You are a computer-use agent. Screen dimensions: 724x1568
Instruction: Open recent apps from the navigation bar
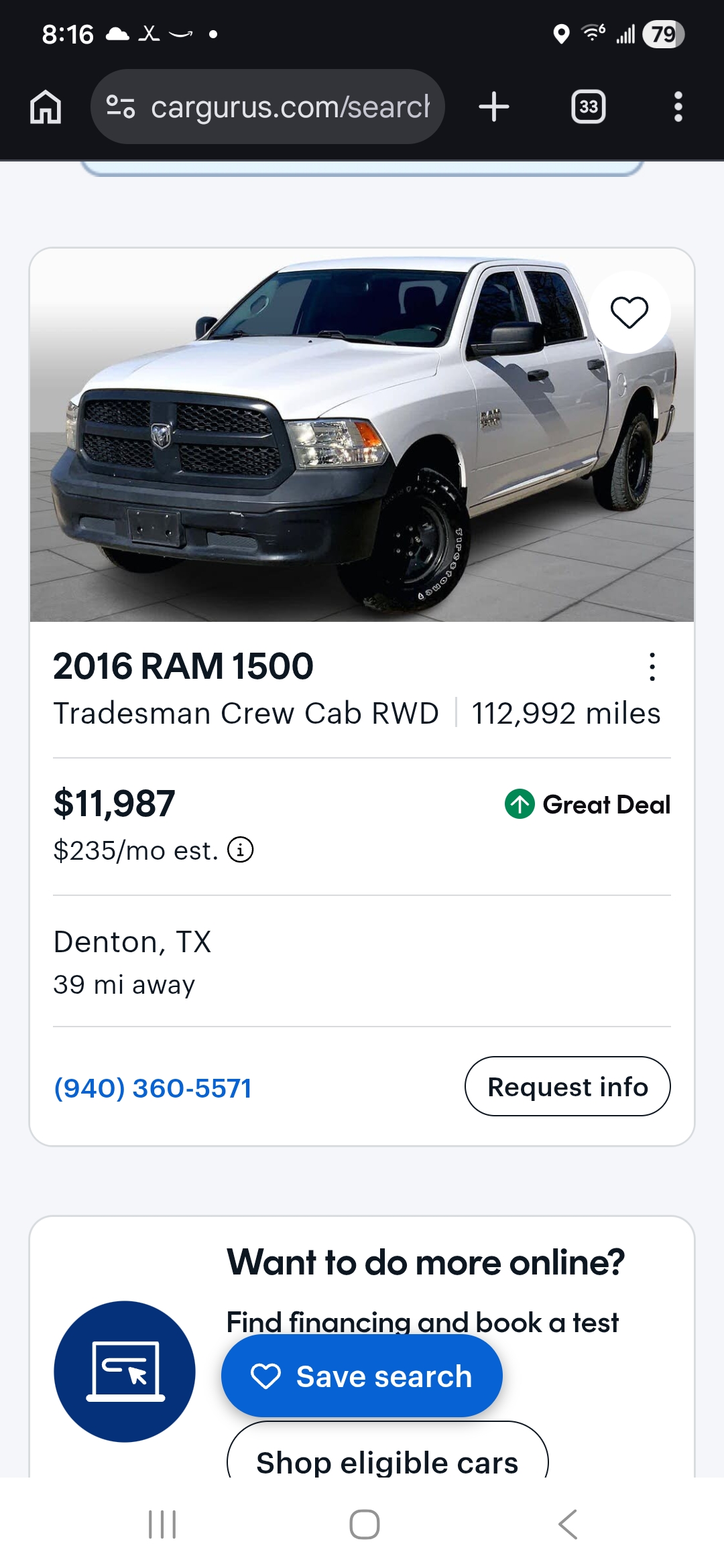click(162, 1524)
